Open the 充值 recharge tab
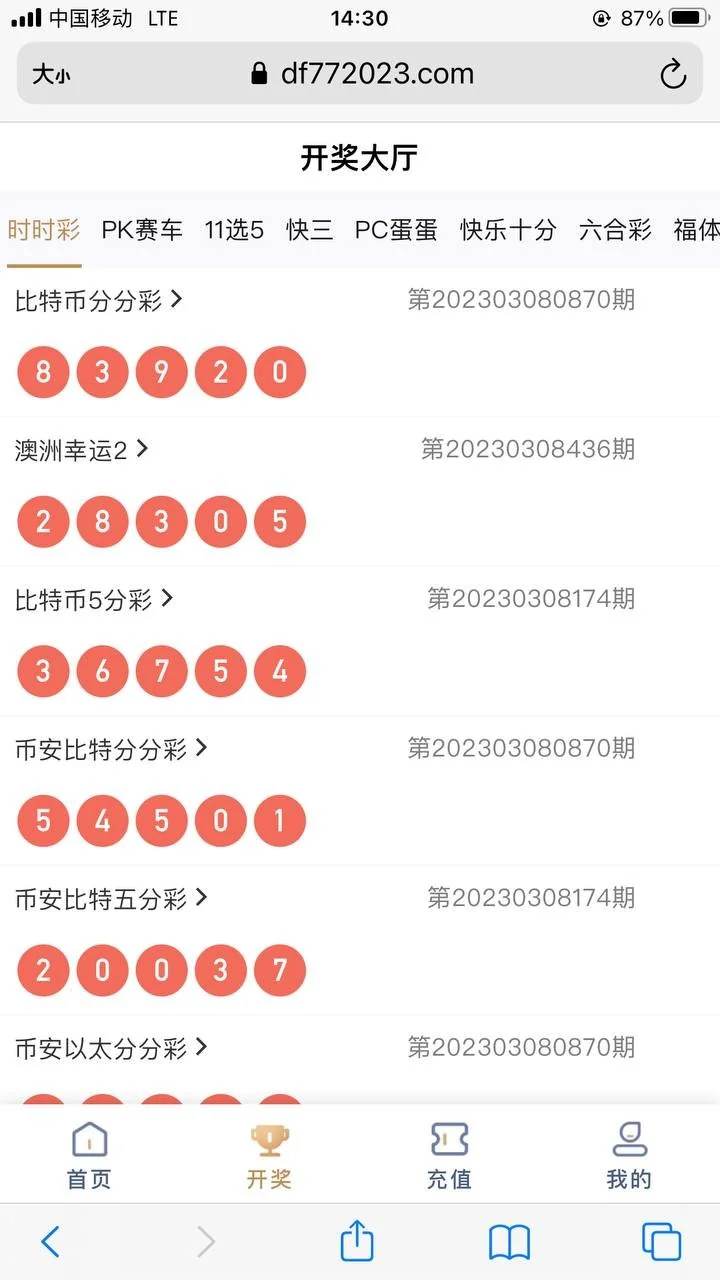The height and width of the screenshot is (1280, 720). (x=449, y=1156)
